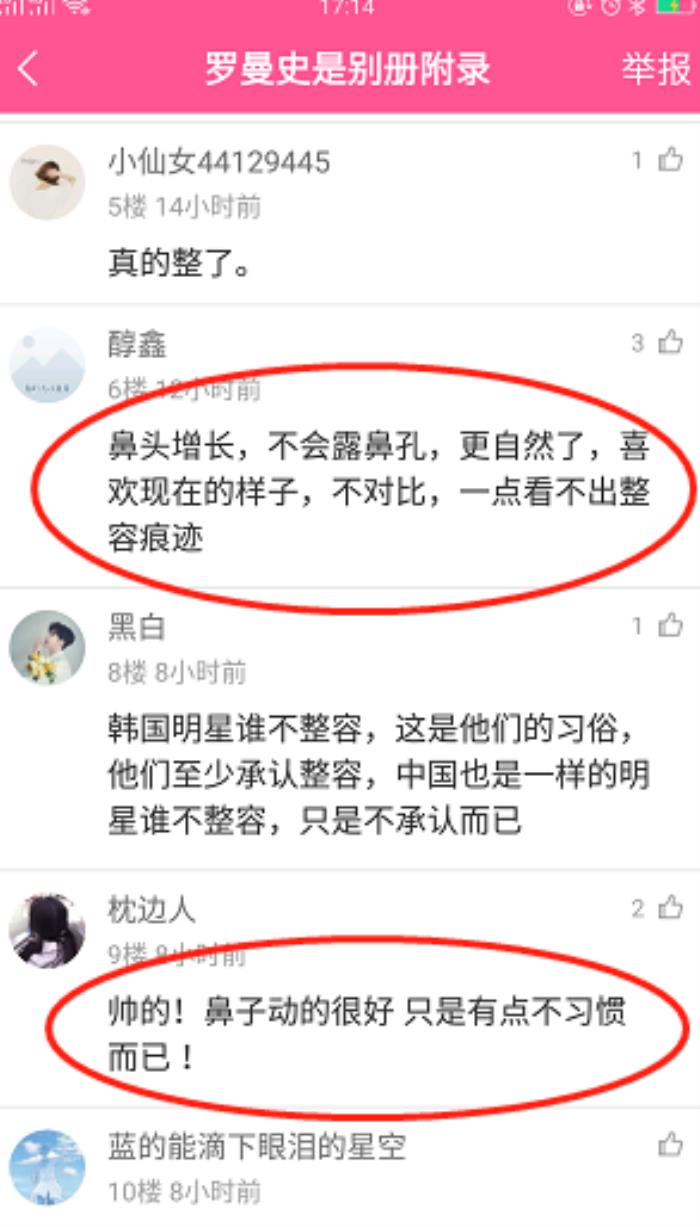
Task: Like 醇鑫's comment
Action: 670,343
